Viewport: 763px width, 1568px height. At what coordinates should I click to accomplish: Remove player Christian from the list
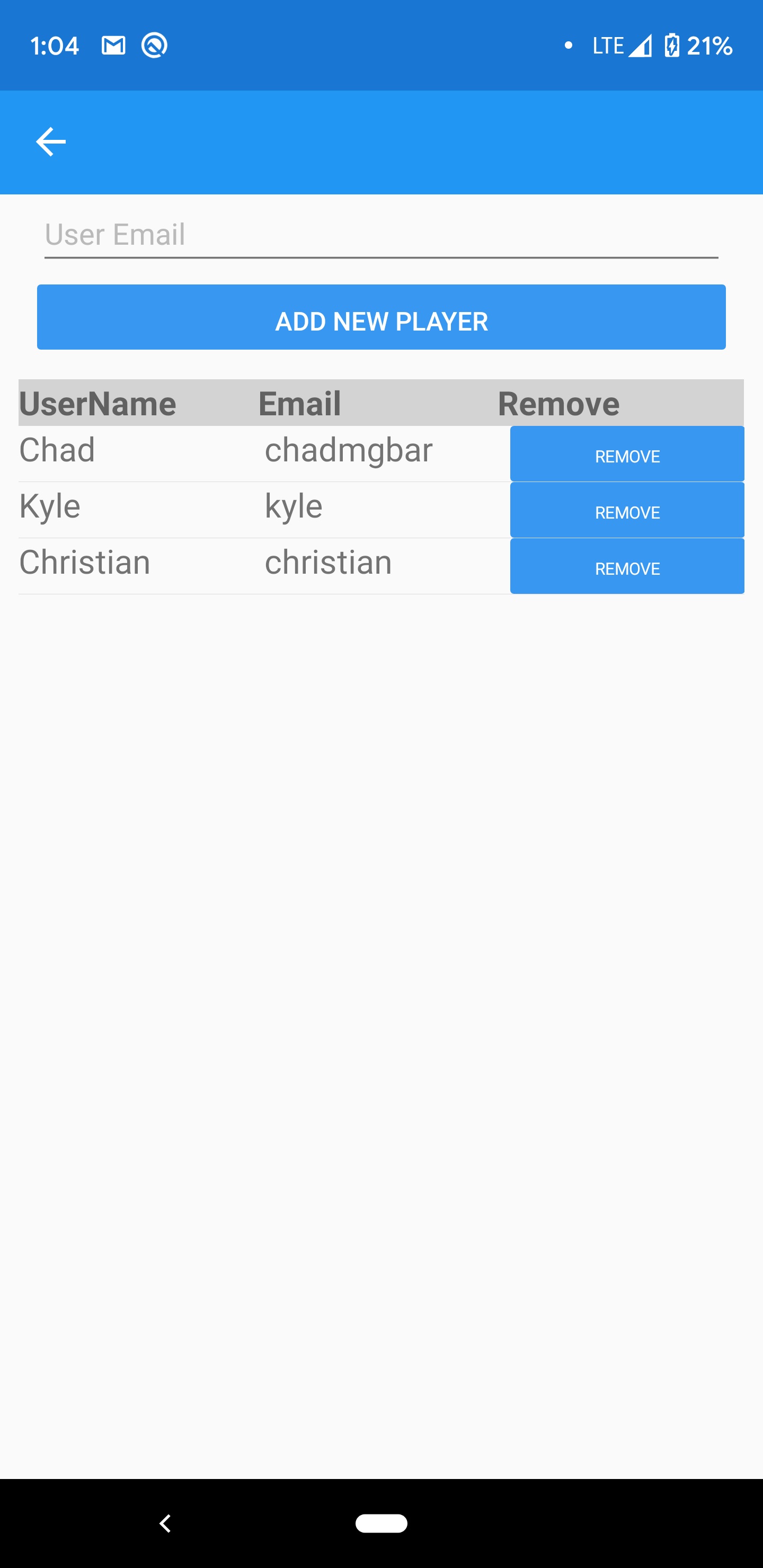coord(627,566)
